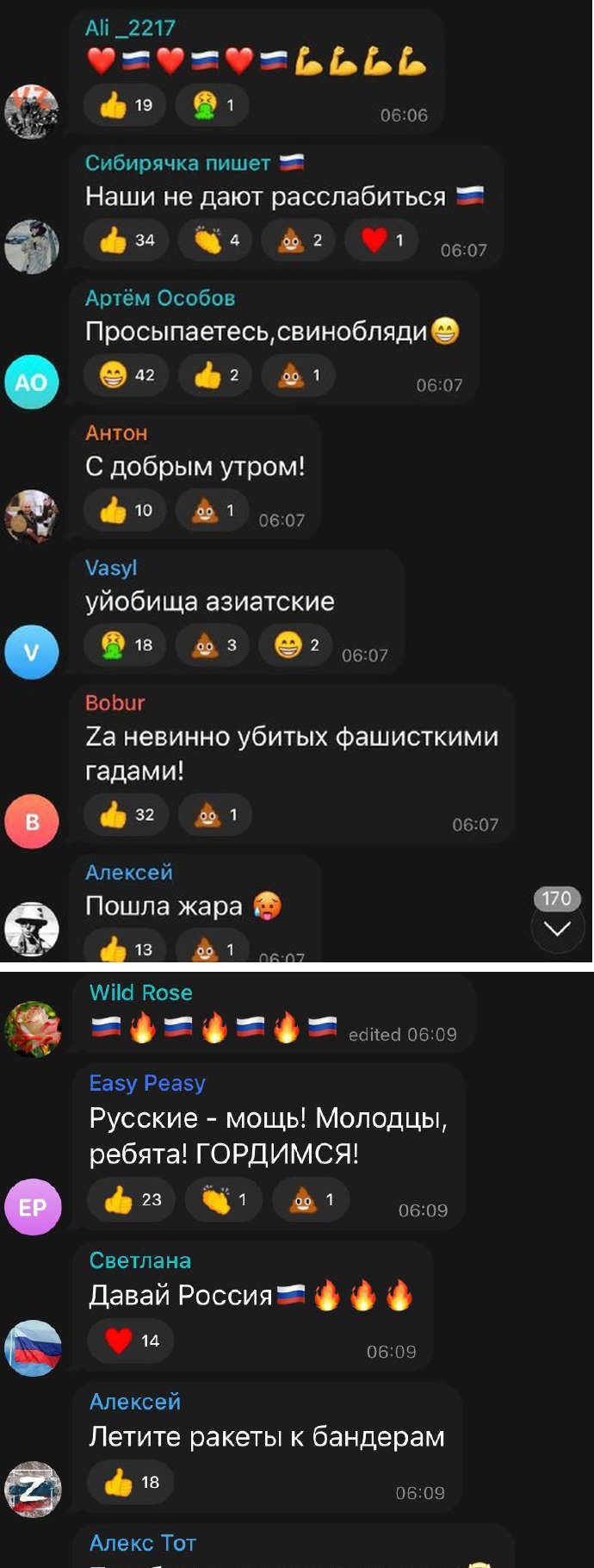The height and width of the screenshot is (1568, 594).
Task: Jump to latest messages via down arrow
Action: click(557, 928)
